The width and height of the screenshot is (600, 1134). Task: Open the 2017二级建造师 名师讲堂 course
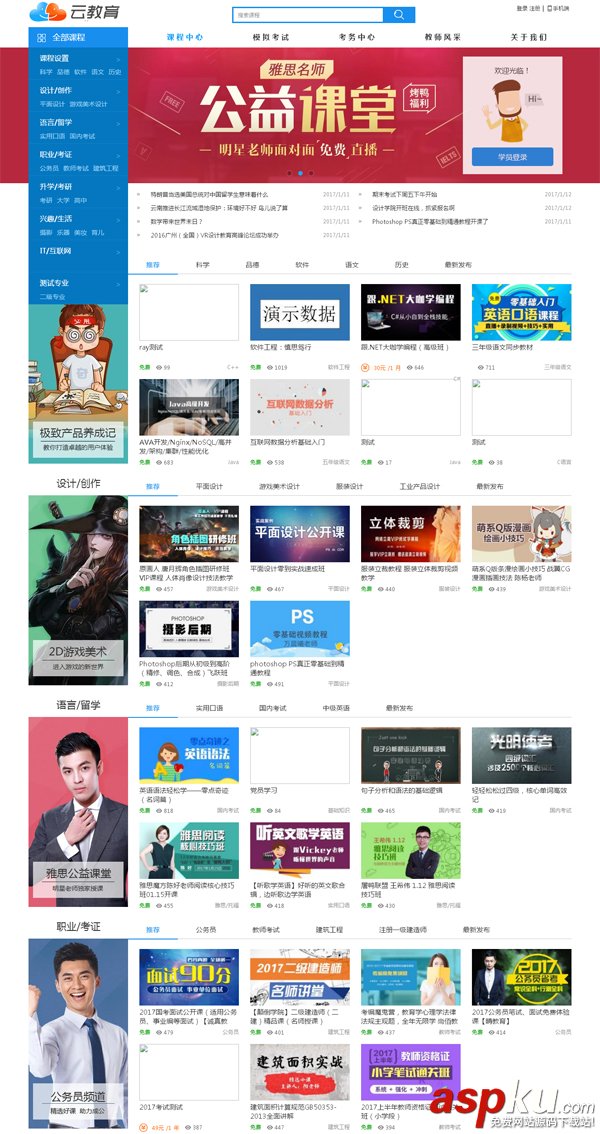pos(300,976)
